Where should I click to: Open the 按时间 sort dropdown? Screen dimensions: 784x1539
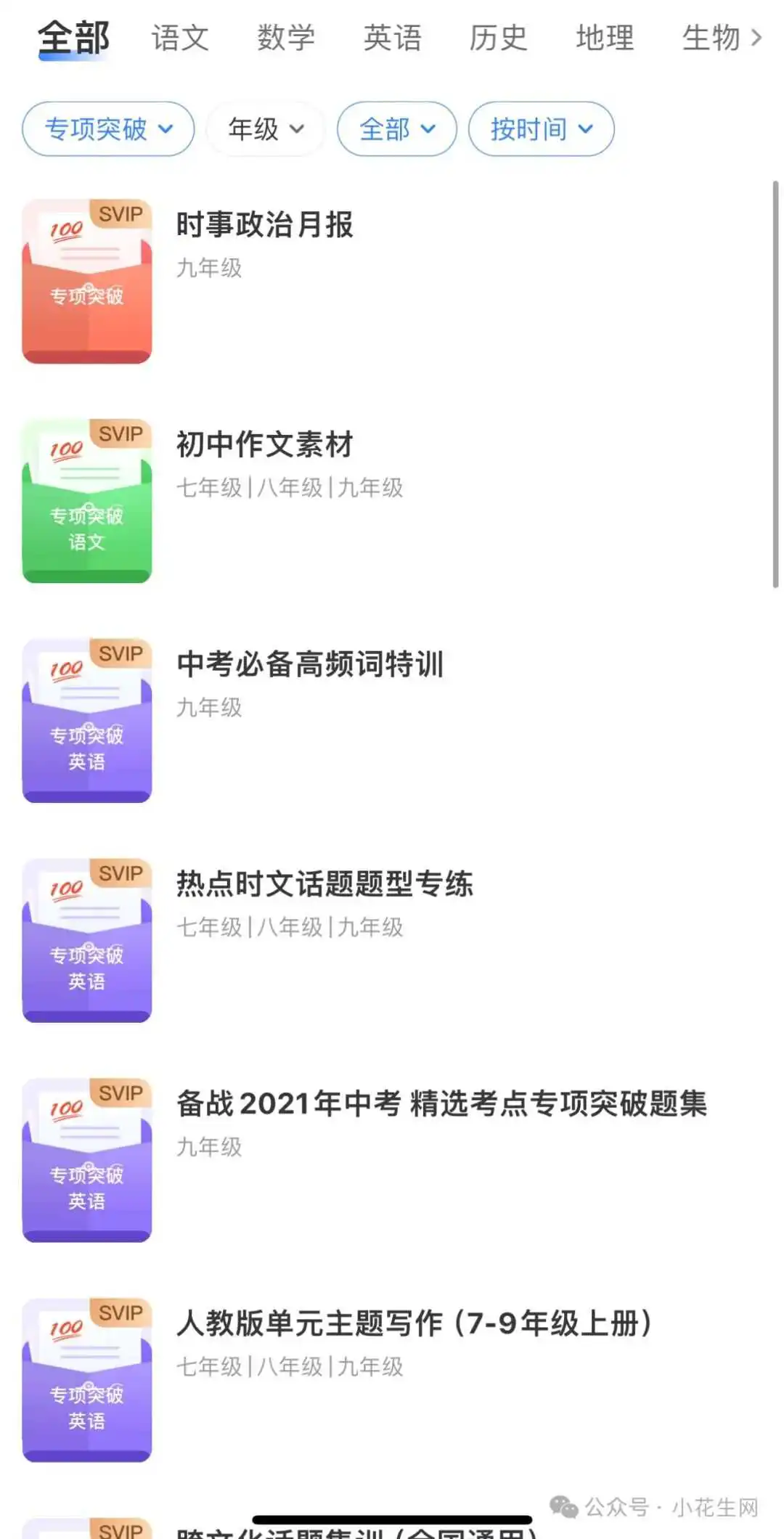pos(542,129)
